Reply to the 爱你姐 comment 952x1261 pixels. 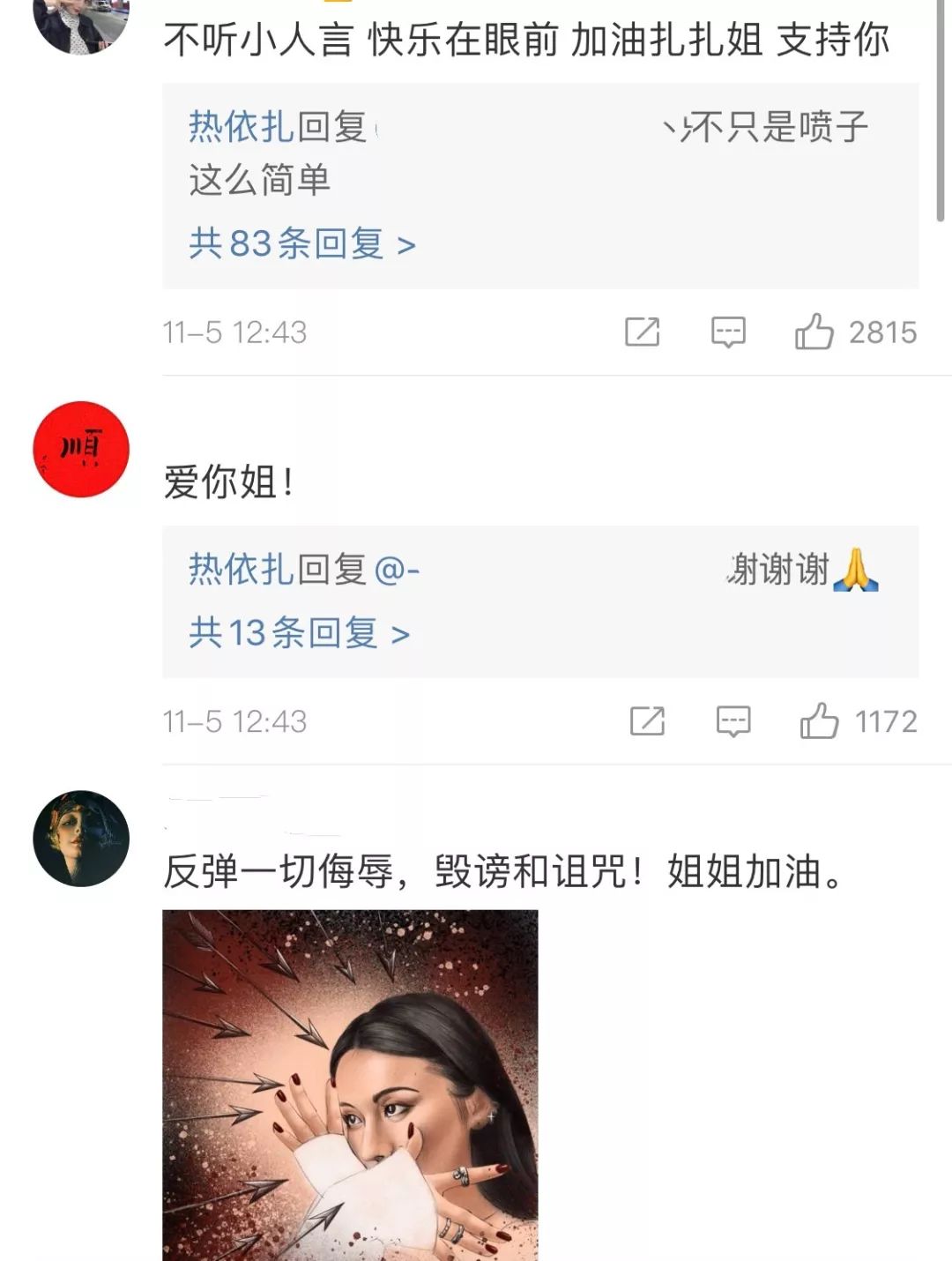point(733,721)
